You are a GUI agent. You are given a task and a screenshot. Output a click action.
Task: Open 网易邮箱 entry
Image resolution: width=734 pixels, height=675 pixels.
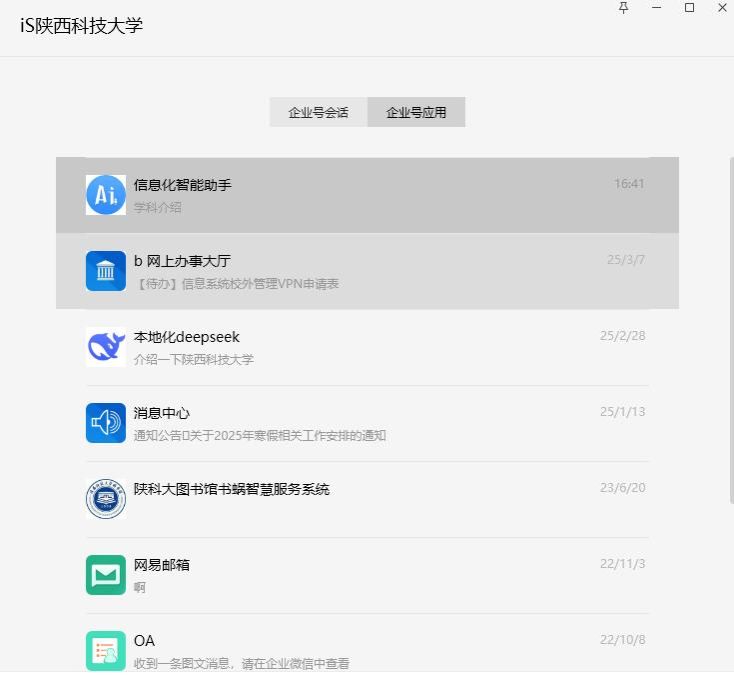coord(366,575)
